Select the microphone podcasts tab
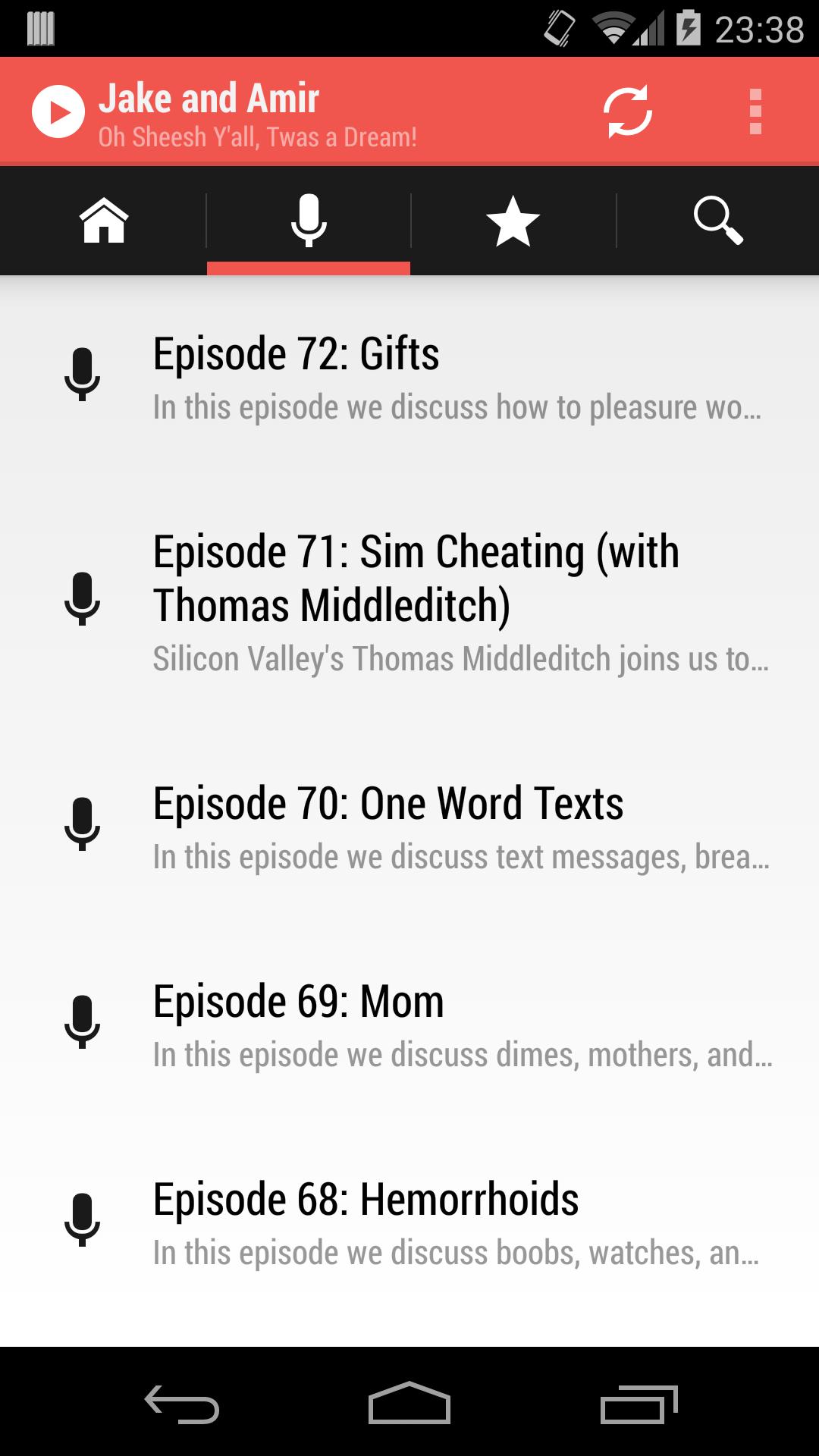 coord(309,221)
